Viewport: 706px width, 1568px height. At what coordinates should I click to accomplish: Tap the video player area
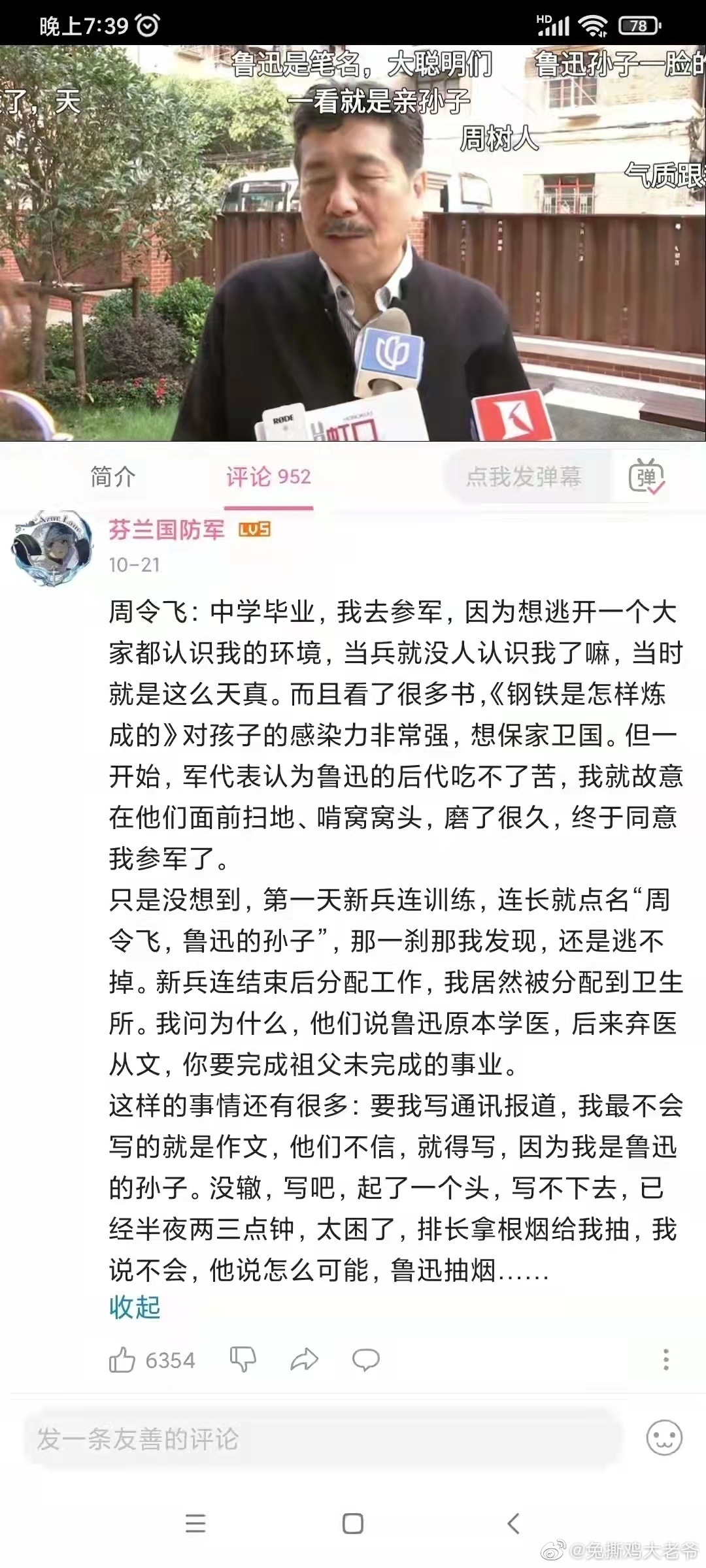(353, 242)
